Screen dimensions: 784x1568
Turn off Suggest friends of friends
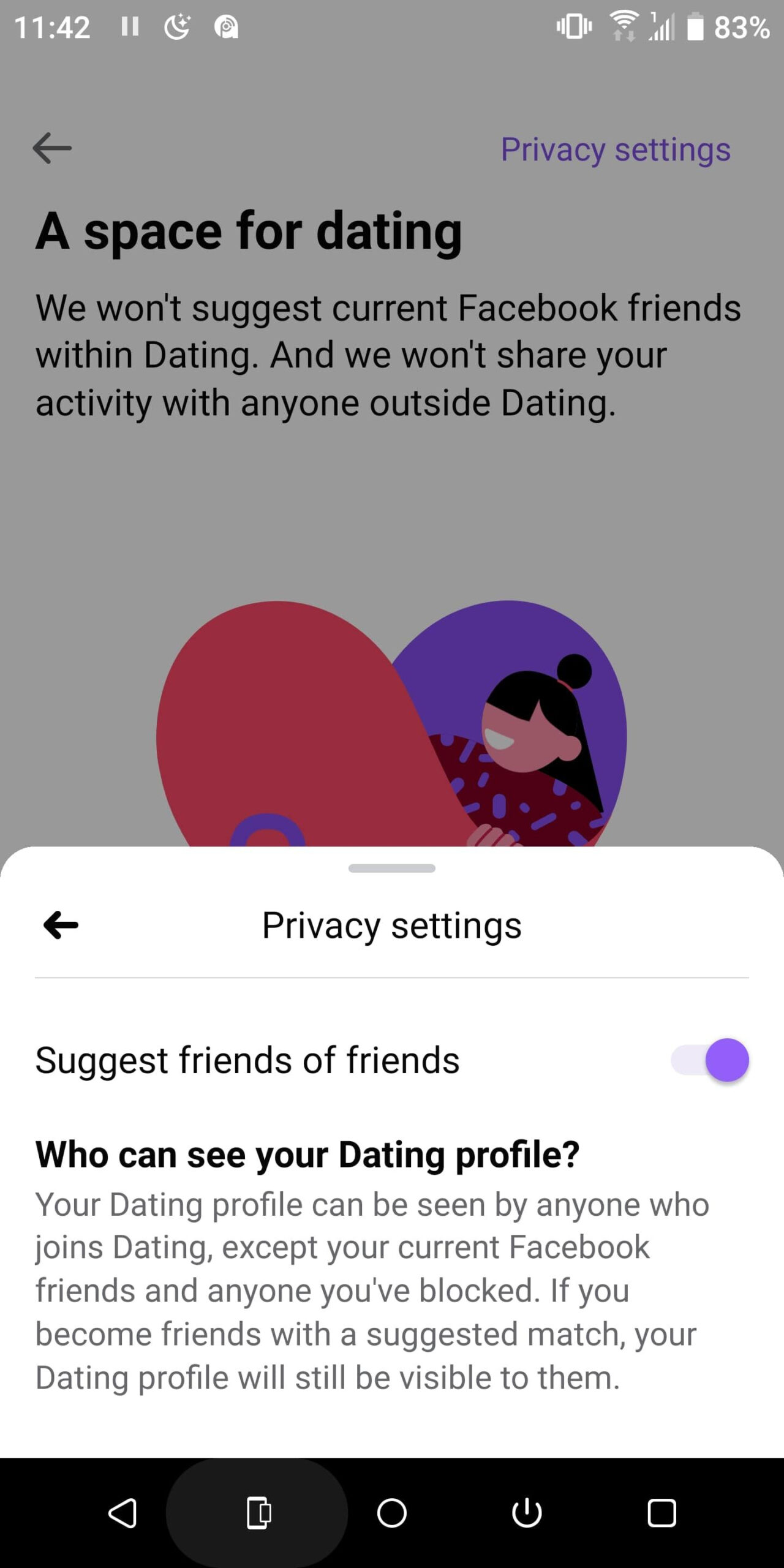710,1060
